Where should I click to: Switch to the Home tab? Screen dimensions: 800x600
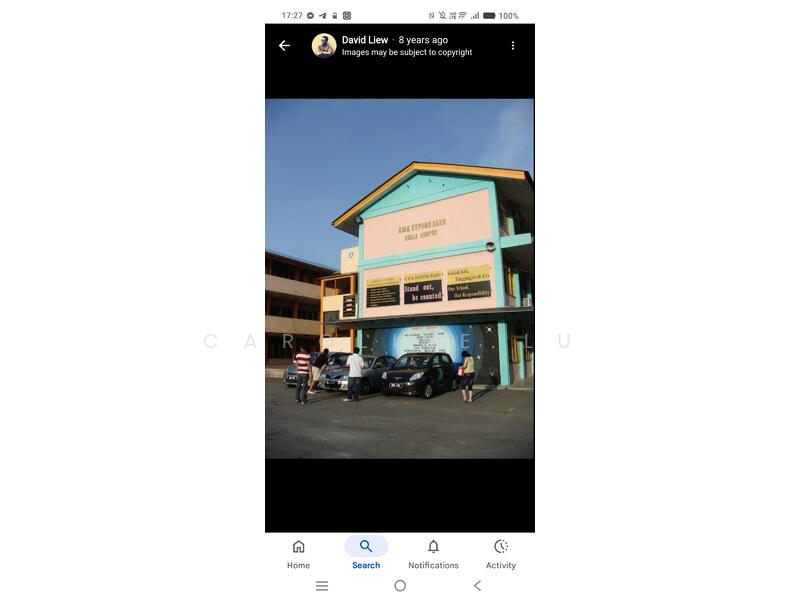tap(298, 553)
